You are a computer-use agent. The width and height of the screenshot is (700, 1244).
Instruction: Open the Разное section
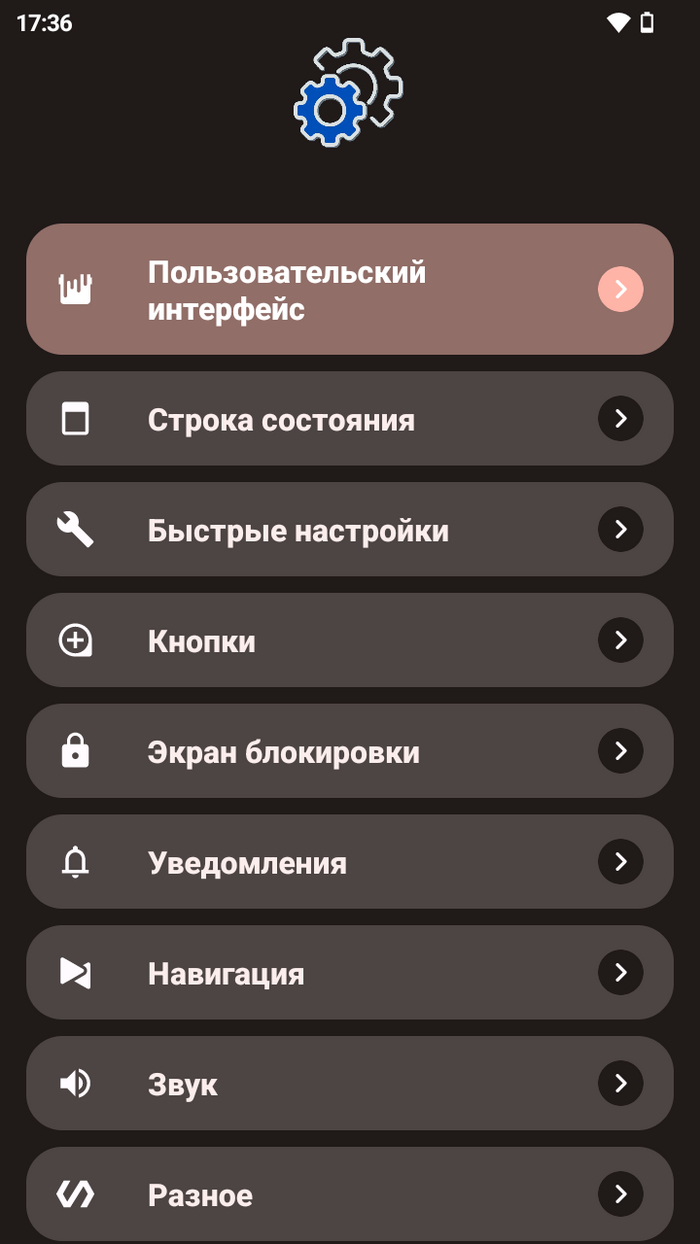point(349,1194)
